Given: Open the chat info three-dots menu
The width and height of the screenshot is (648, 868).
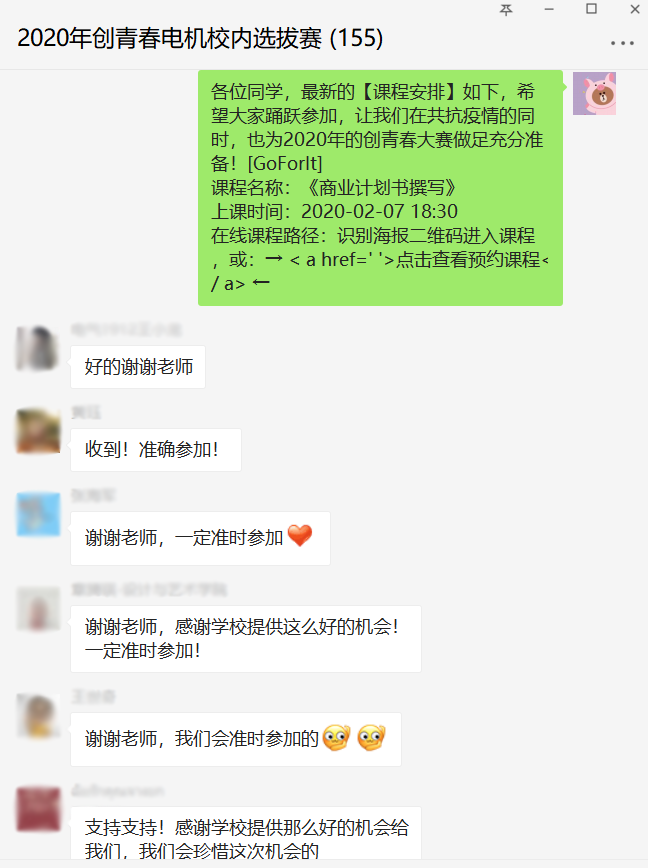Looking at the screenshot, I should (x=621, y=43).
